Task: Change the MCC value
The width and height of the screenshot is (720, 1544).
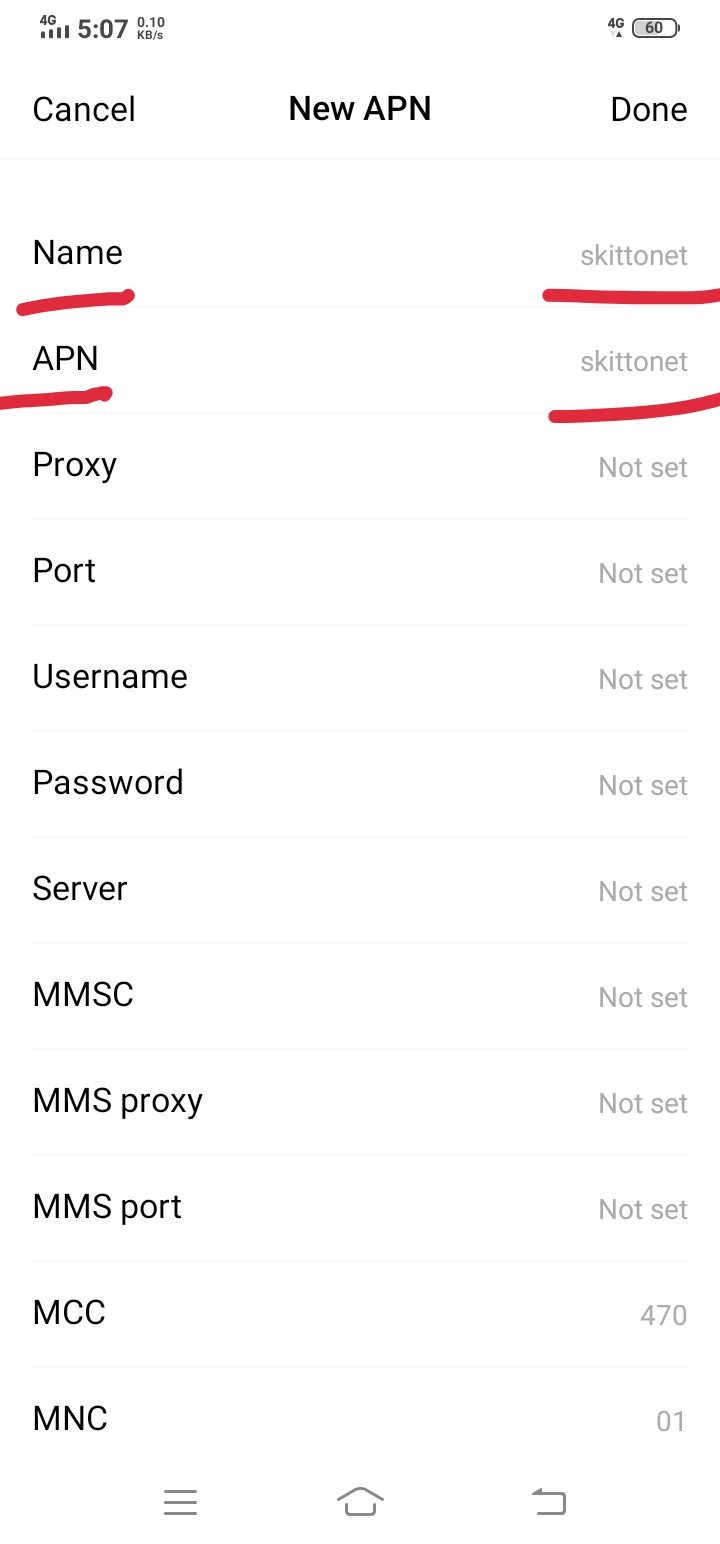Action: 360,1314
